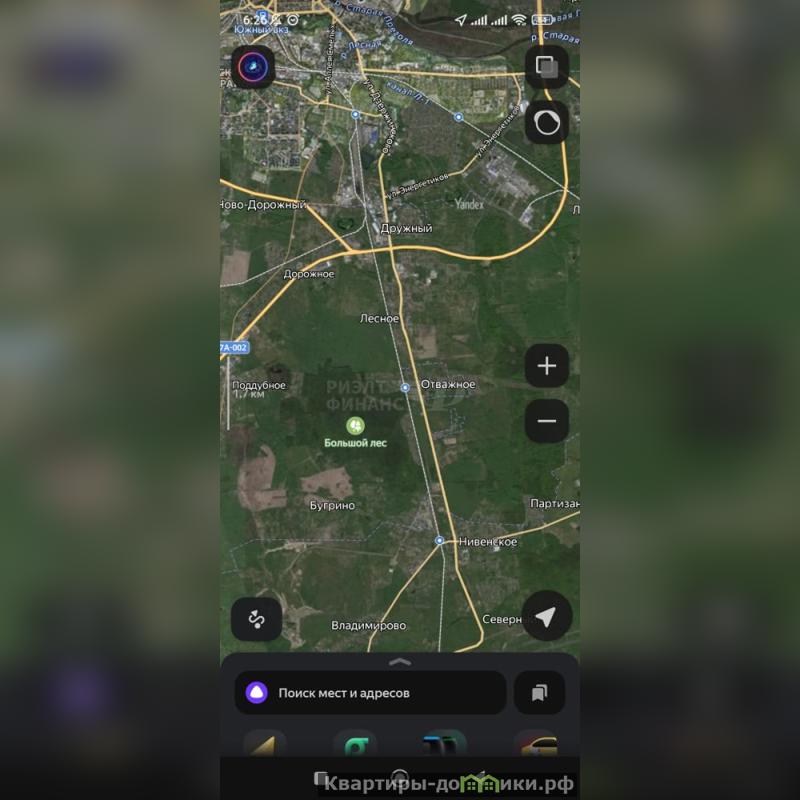The height and width of the screenshot is (800, 800).
Task: Select the Большой лес place marker
Action: click(355, 426)
